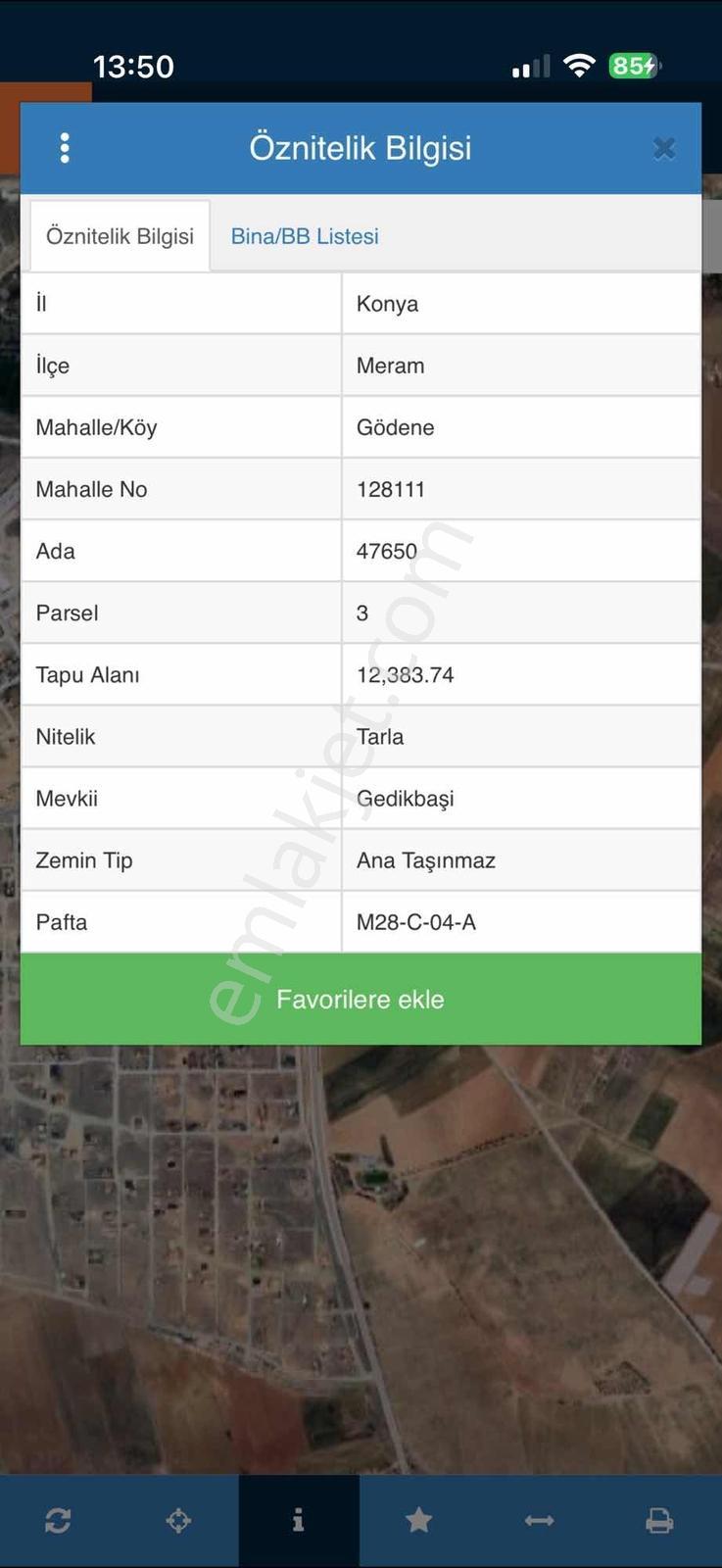Tap the printer icon
This screenshot has height=1568, width=722.
659,1520
